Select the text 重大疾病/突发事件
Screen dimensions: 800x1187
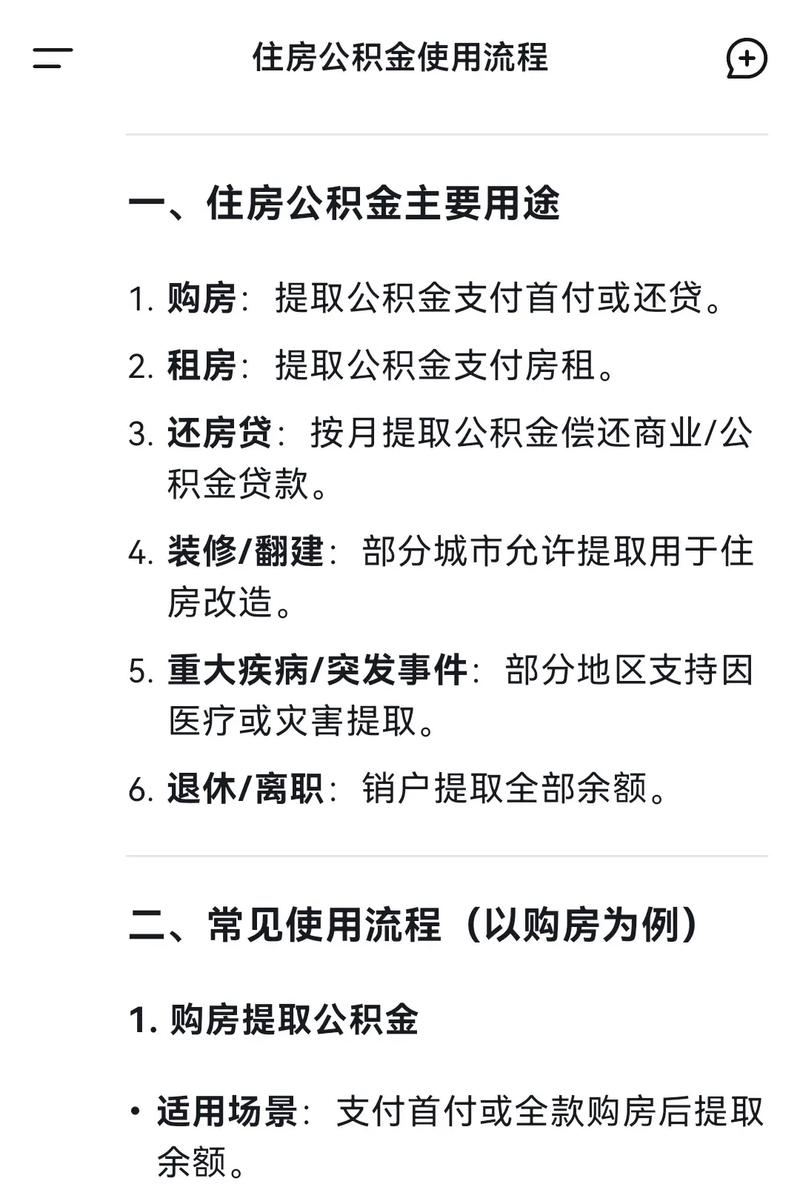tap(319, 672)
